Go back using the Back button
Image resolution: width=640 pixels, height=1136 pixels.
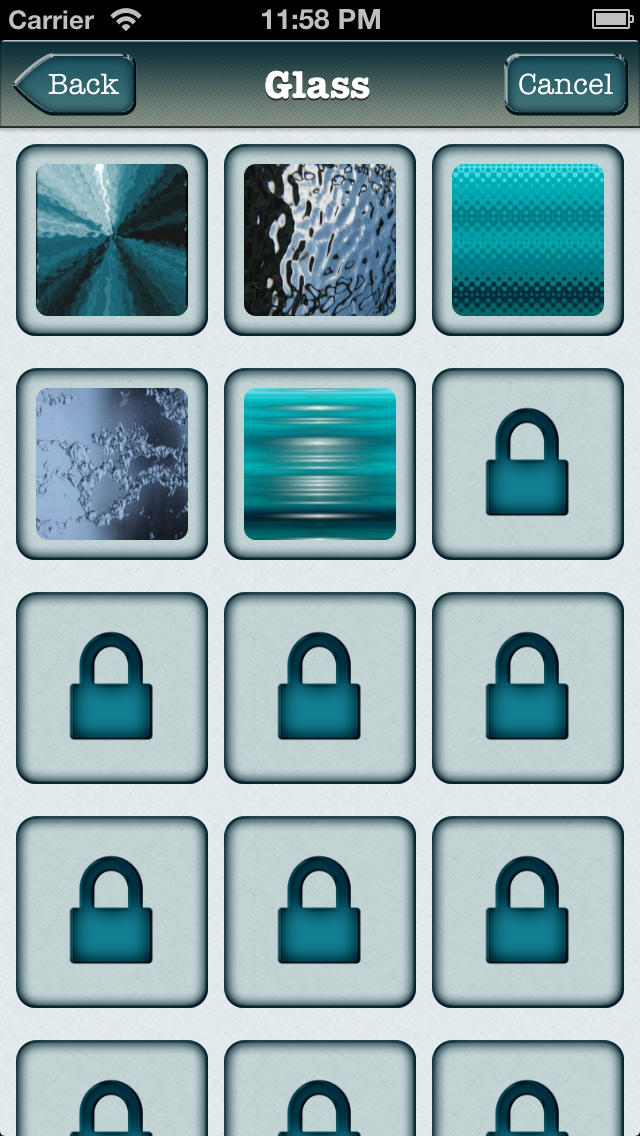tap(75, 84)
